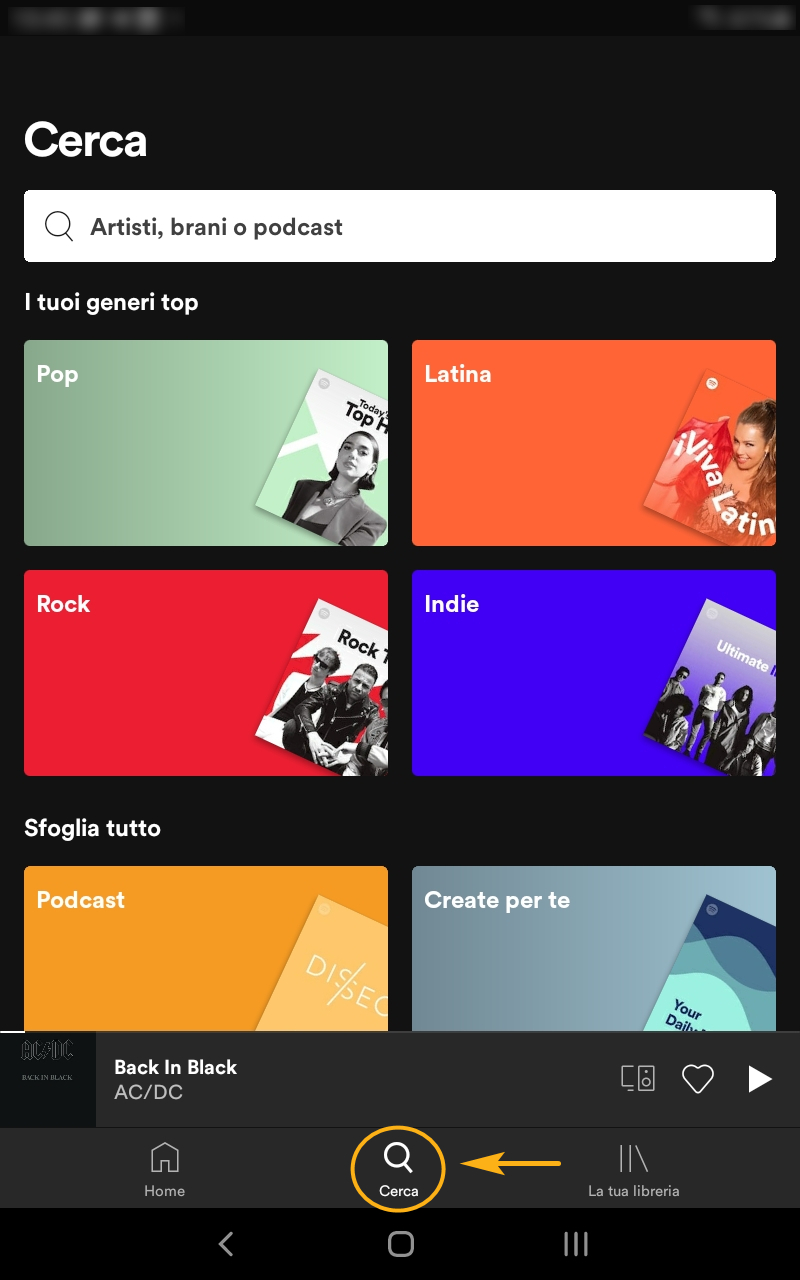
Task: Open the Latina genre card
Action: click(594, 443)
